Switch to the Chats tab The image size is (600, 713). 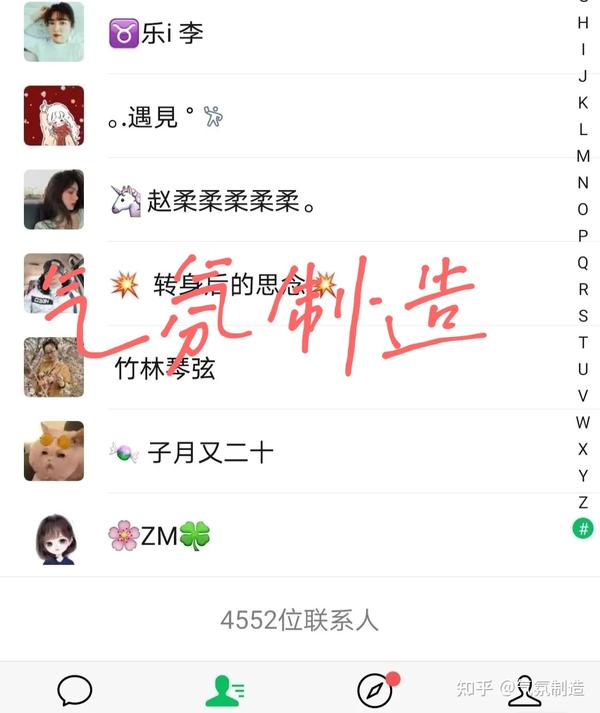pos(75,690)
